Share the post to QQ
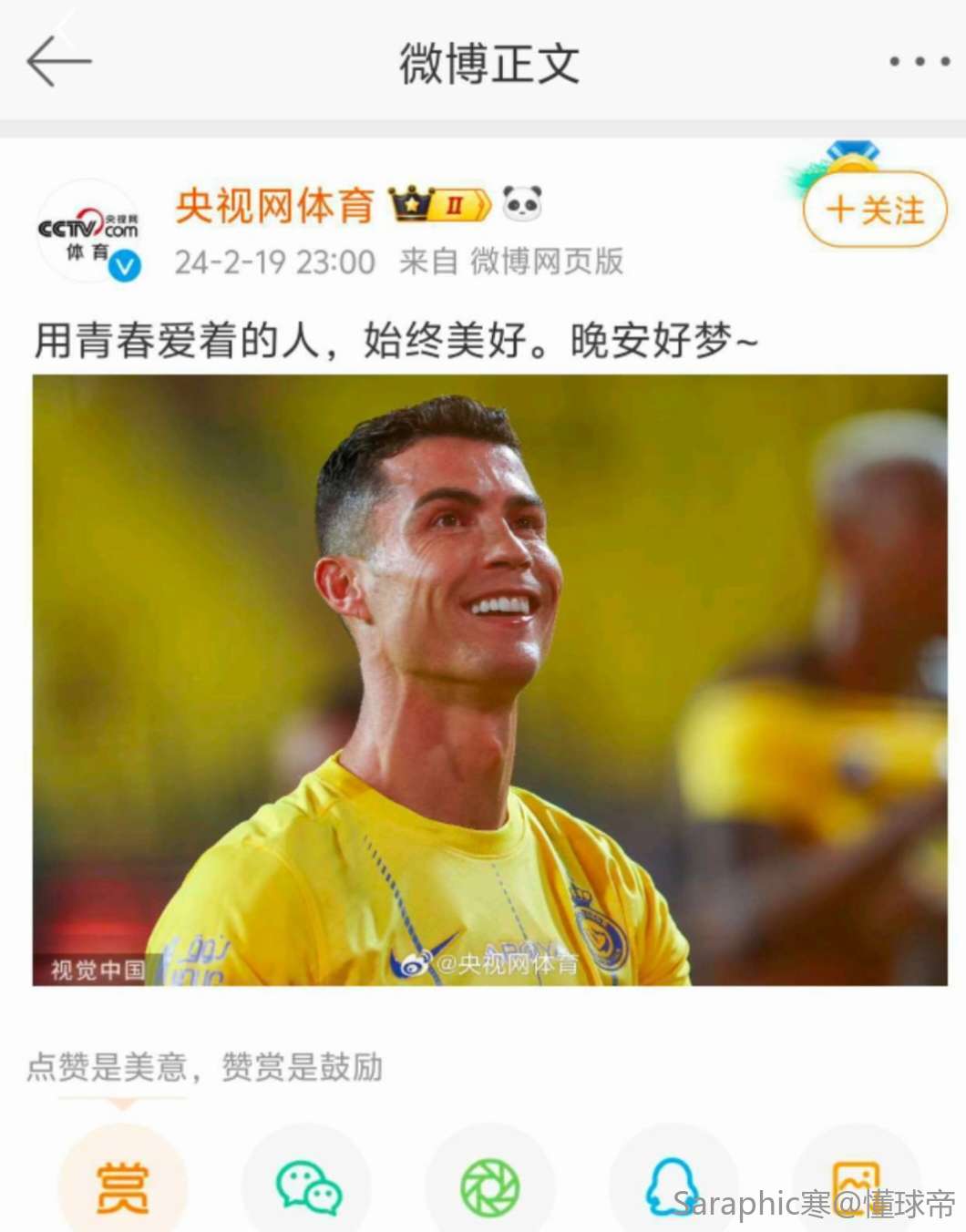 [x=672, y=1186]
